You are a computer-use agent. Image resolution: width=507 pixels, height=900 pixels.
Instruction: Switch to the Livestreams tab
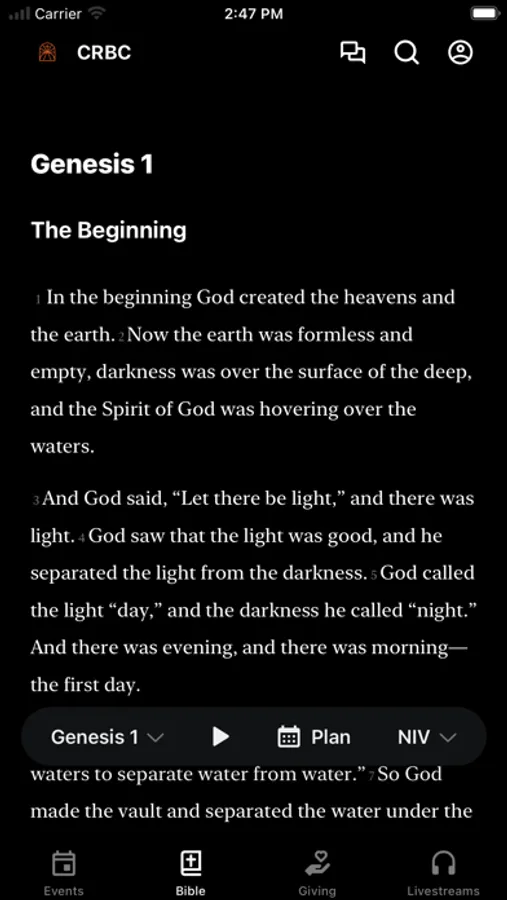(x=443, y=874)
